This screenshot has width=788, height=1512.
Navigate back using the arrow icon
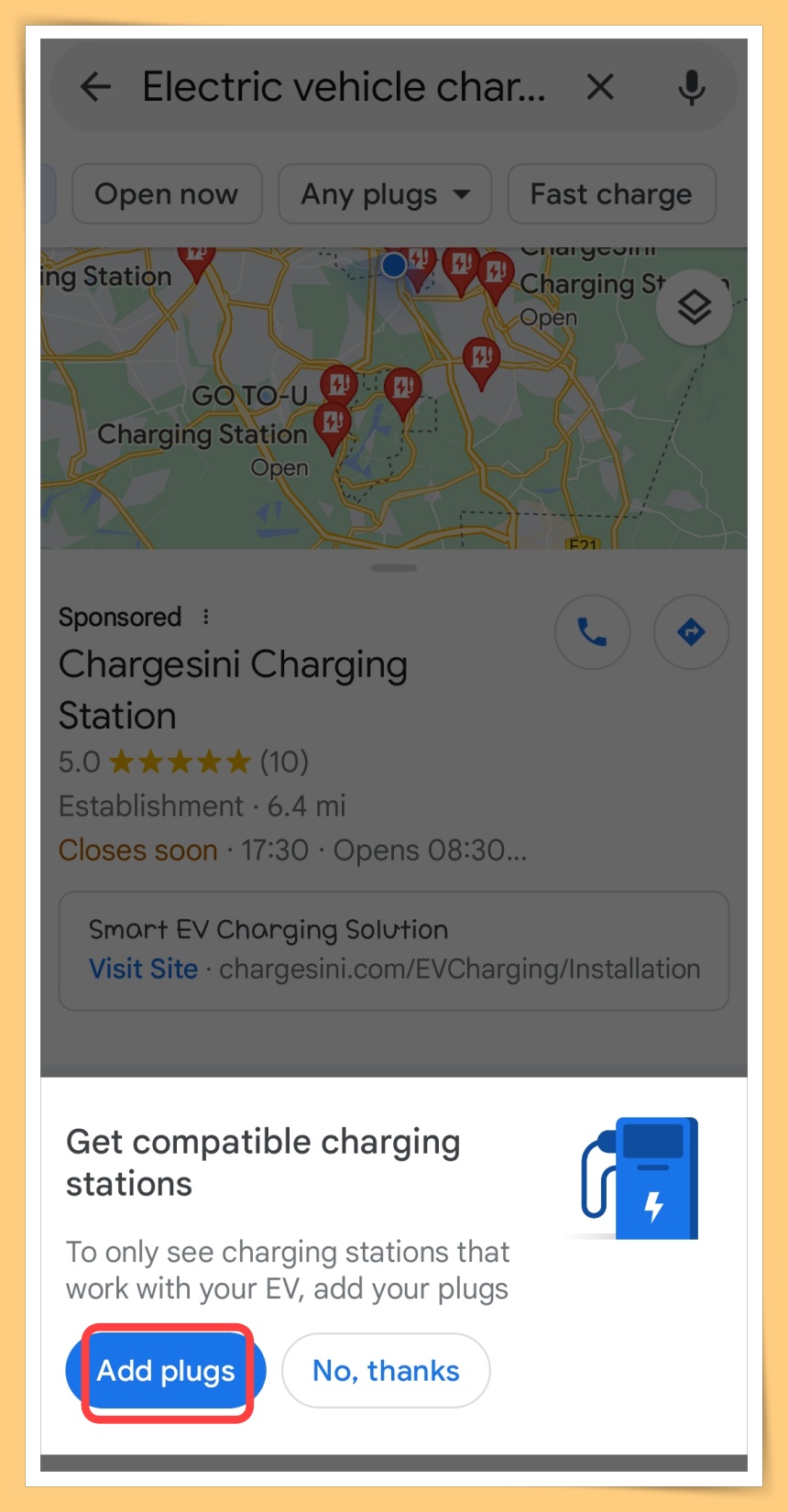coord(95,86)
